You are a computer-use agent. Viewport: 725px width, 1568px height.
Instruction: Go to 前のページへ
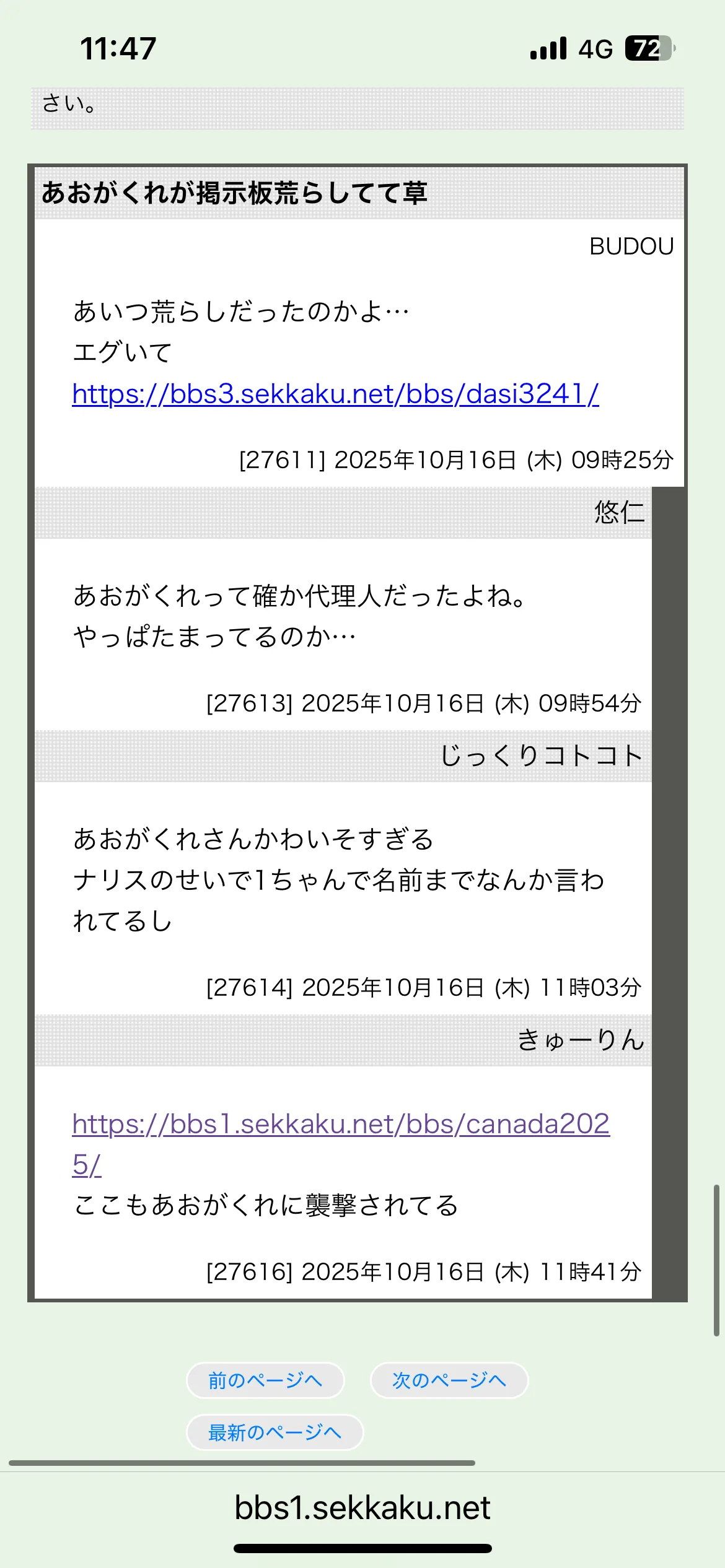[265, 1380]
